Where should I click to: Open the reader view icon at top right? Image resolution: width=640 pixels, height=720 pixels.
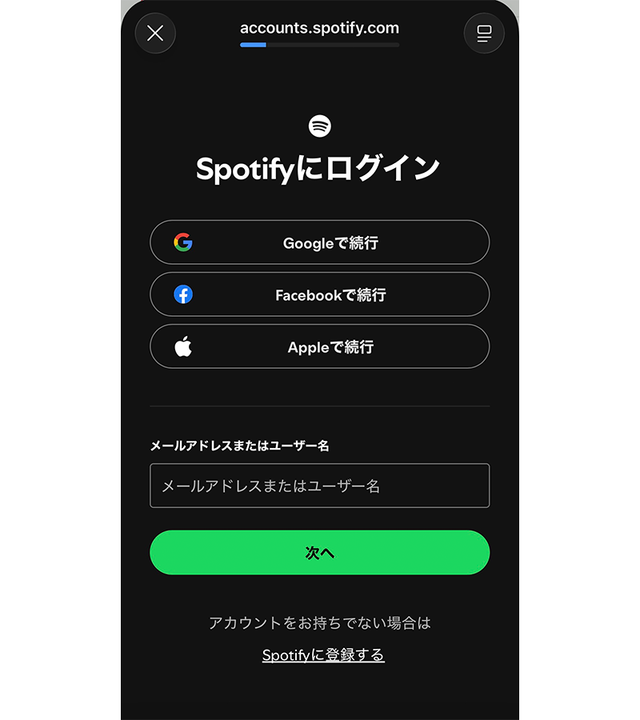[x=484, y=33]
